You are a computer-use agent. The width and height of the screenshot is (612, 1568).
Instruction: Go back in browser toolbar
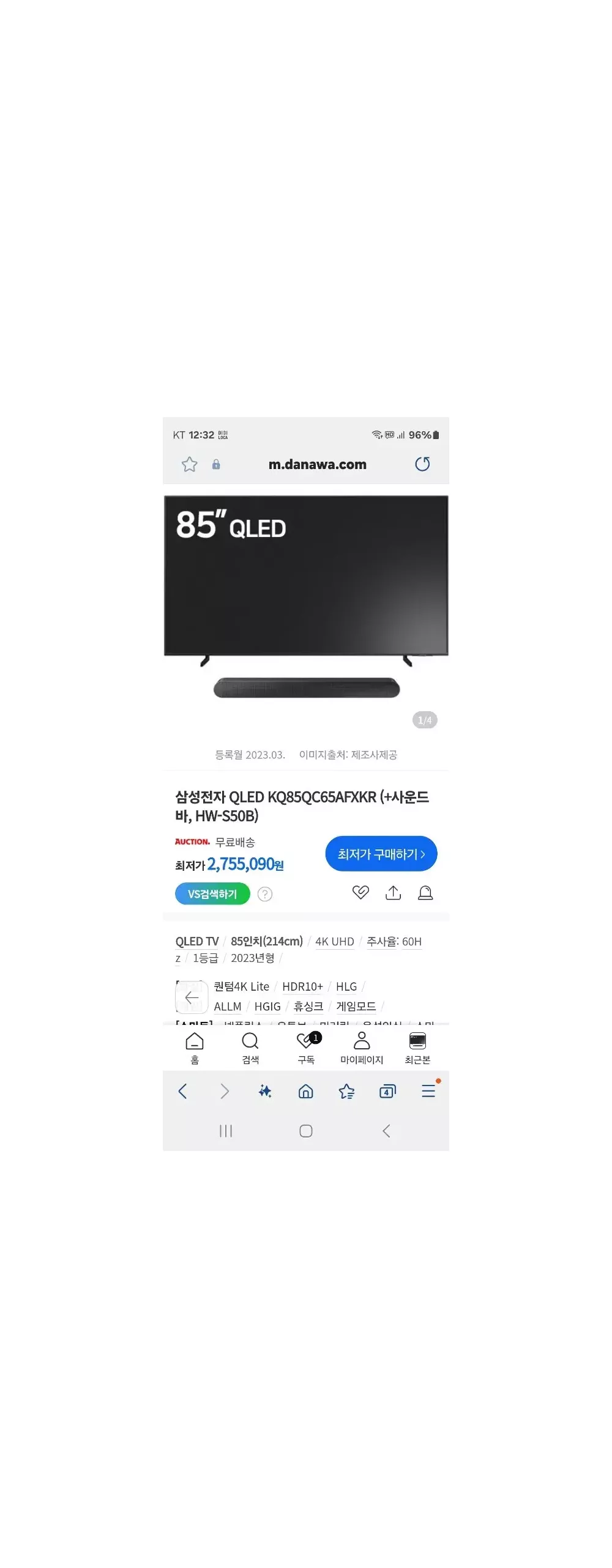click(x=182, y=1091)
